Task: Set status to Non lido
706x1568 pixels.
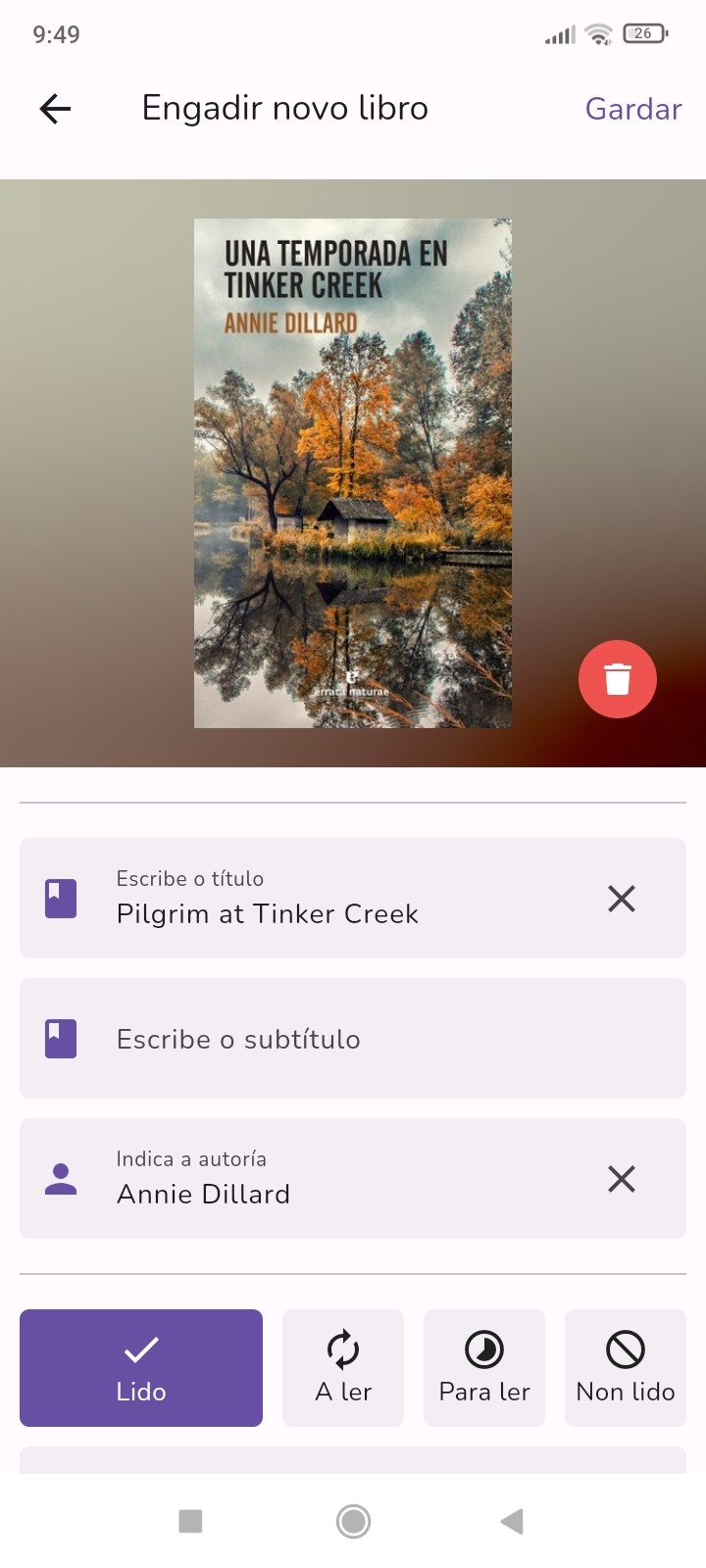Action: [x=626, y=1368]
